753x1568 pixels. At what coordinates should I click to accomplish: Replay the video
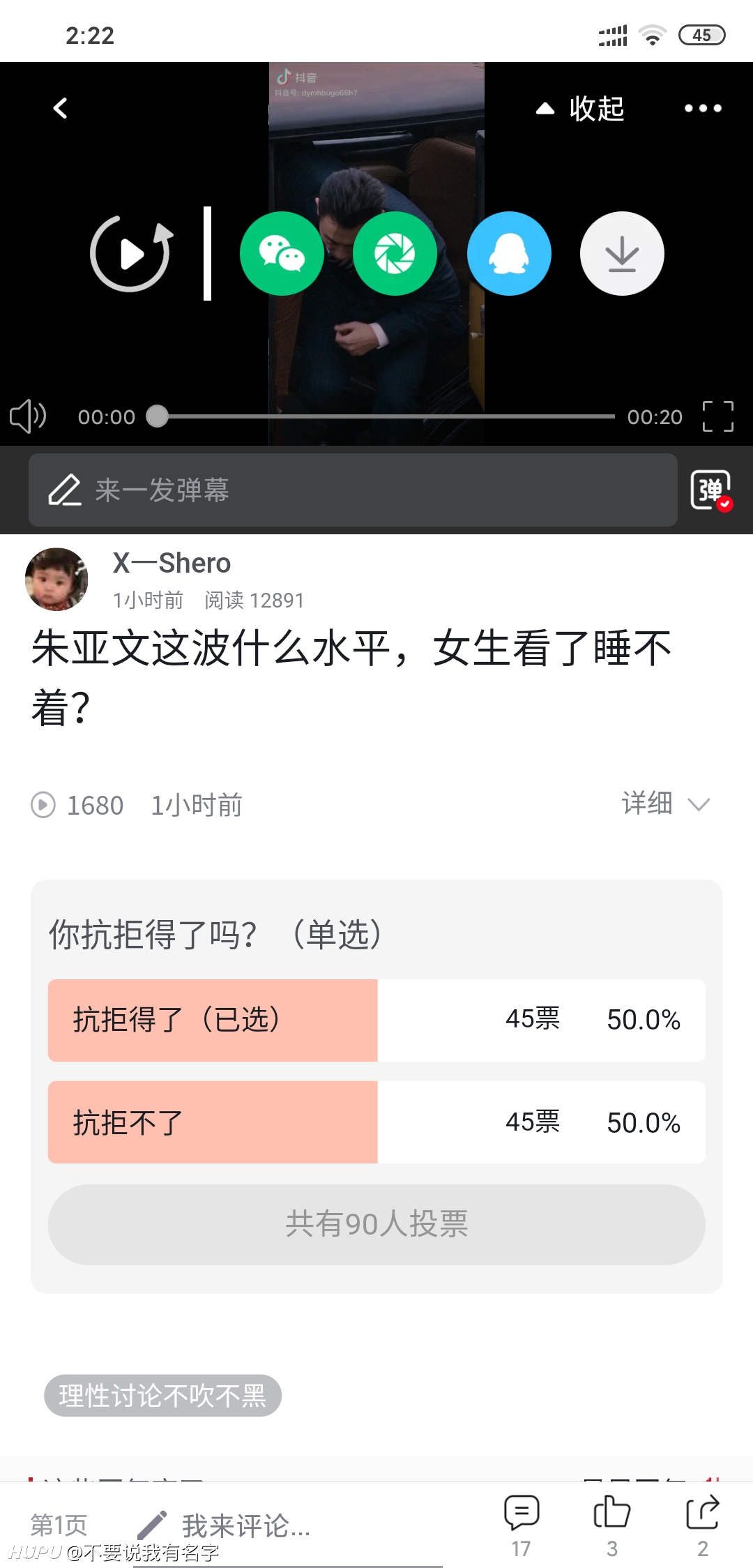pos(131,253)
